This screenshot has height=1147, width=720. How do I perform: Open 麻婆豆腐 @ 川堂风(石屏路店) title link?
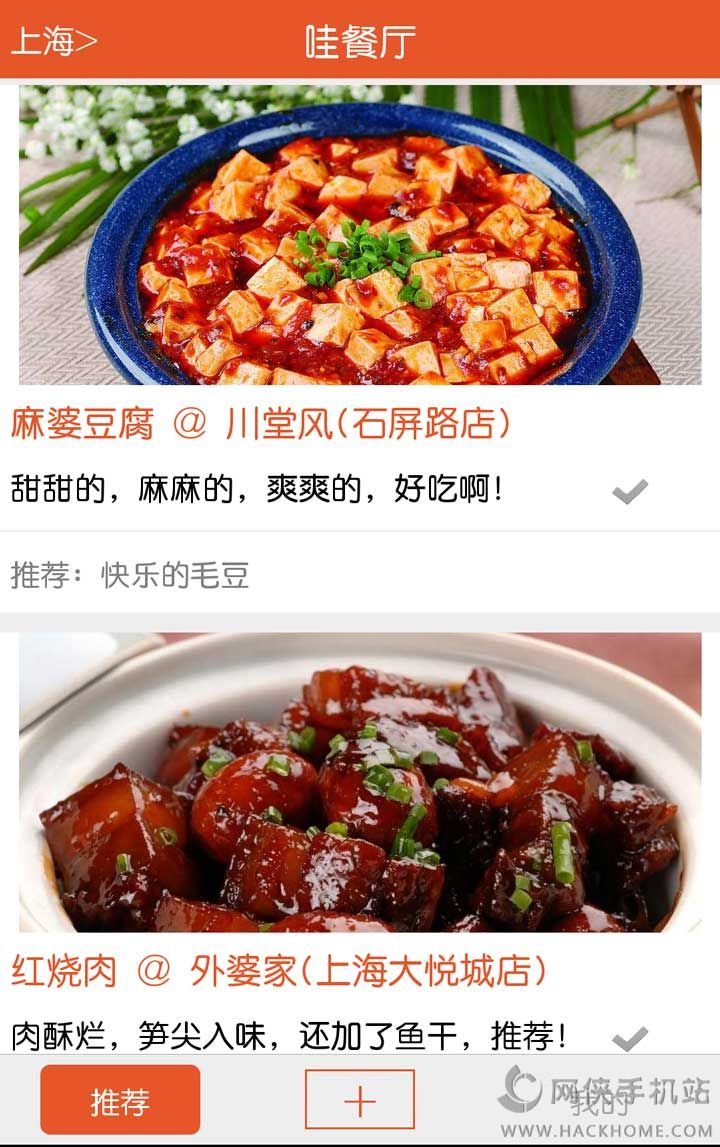coord(261,424)
